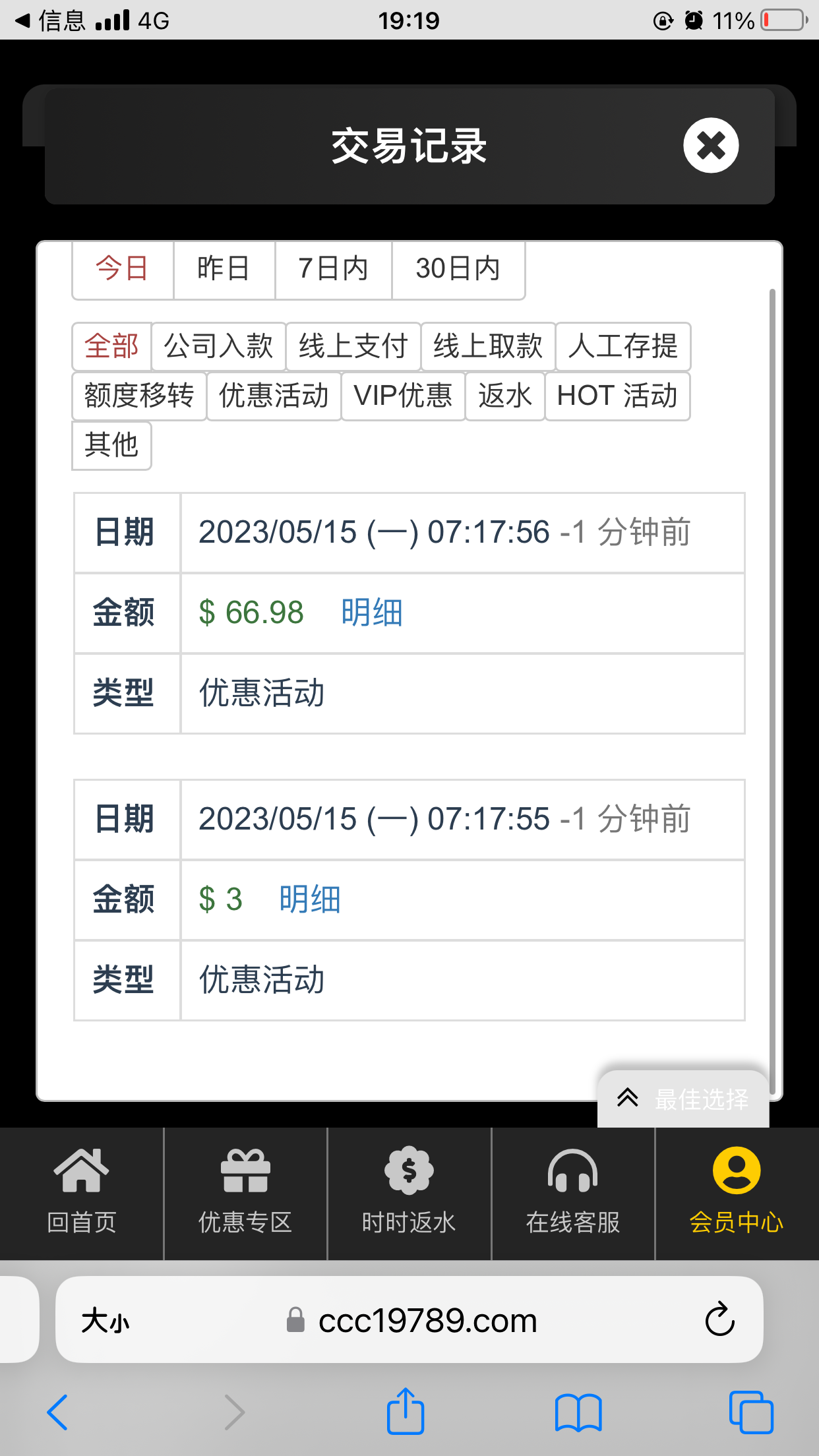This screenshot has width=819, height=1456.
Task: Enable the 线上支付 filter
Action: [x=353, y=346]
